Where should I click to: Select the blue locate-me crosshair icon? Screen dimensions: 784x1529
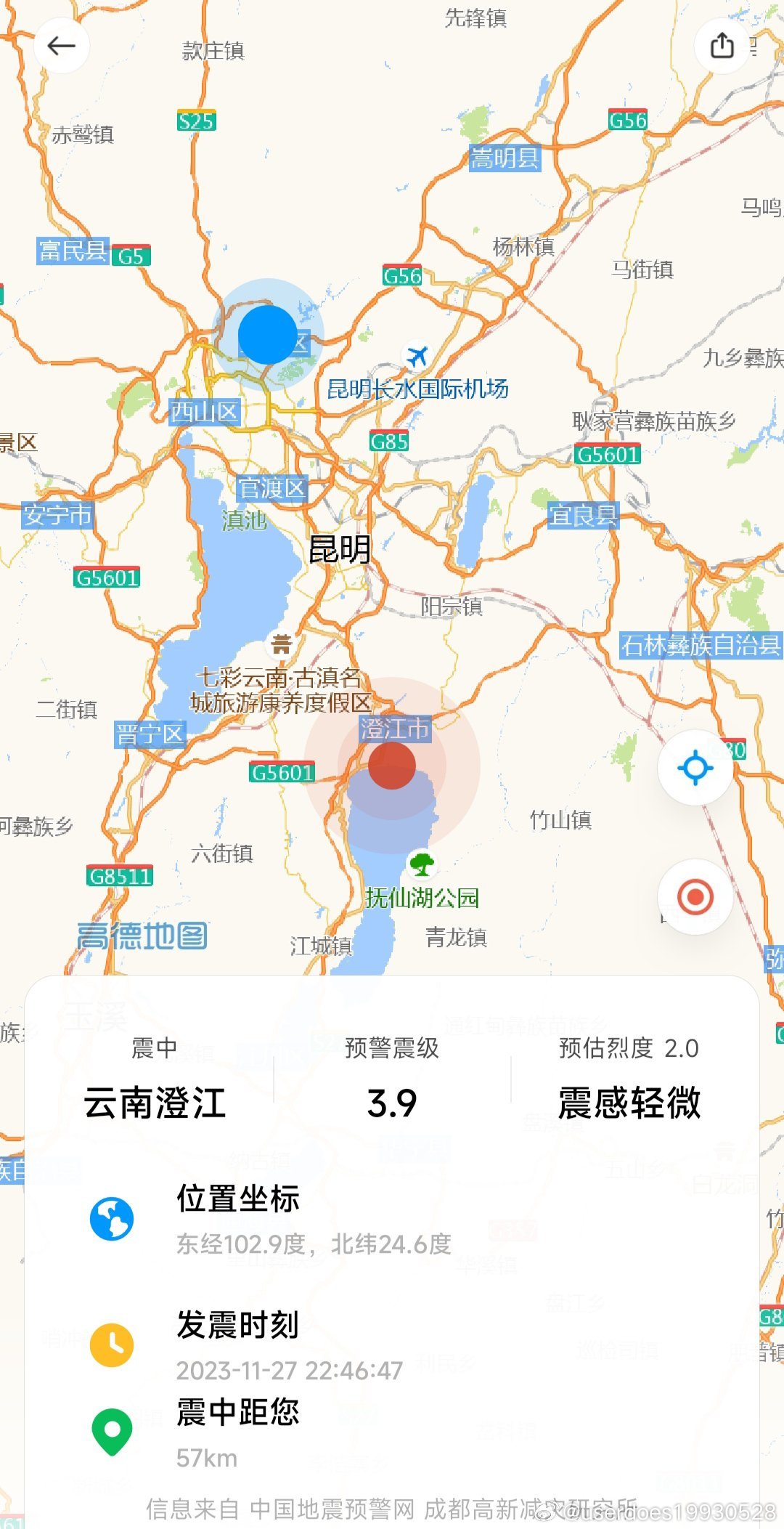click(695, 767)
